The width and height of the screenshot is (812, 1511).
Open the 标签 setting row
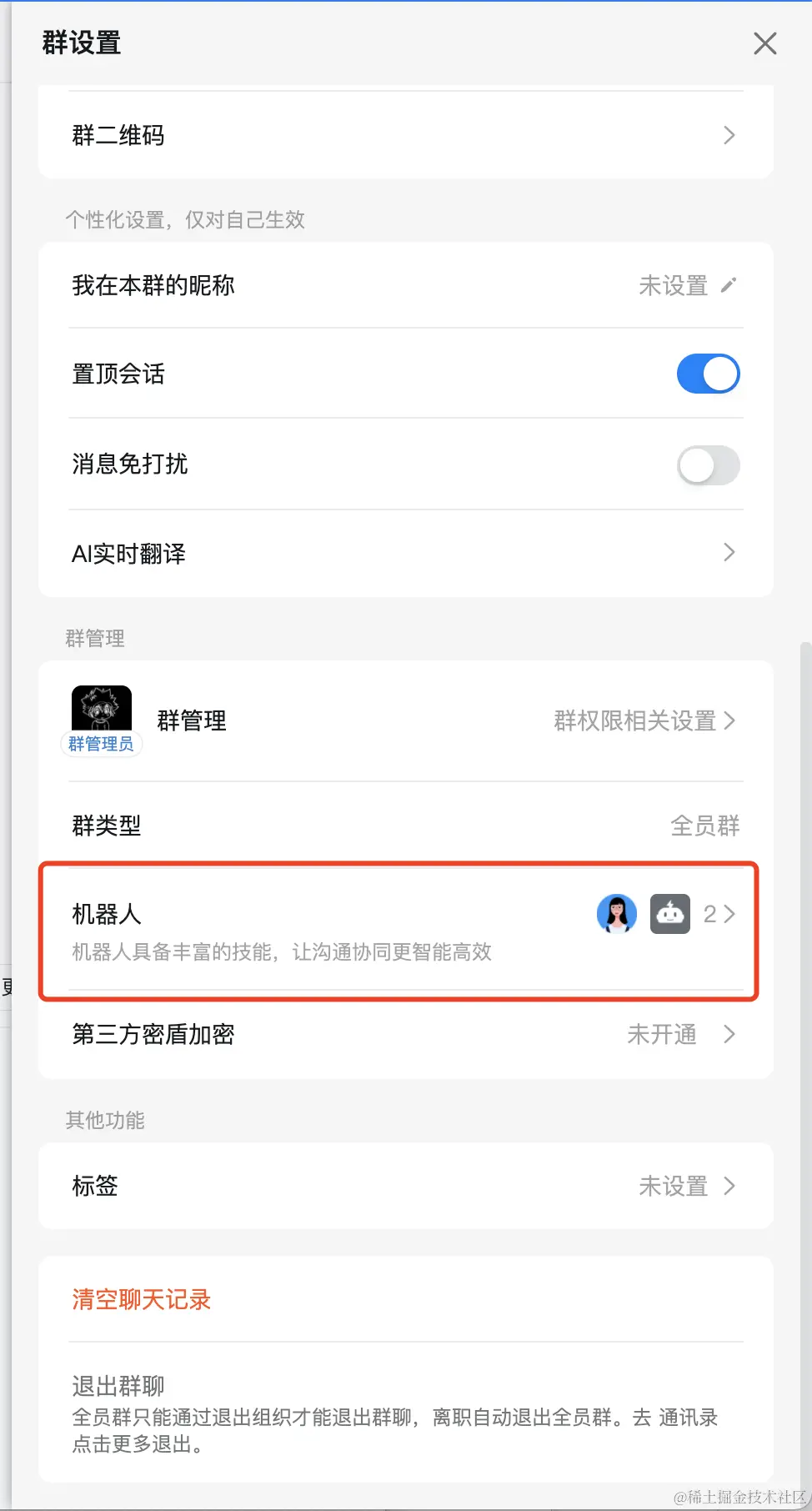(x=406, y=1186)
